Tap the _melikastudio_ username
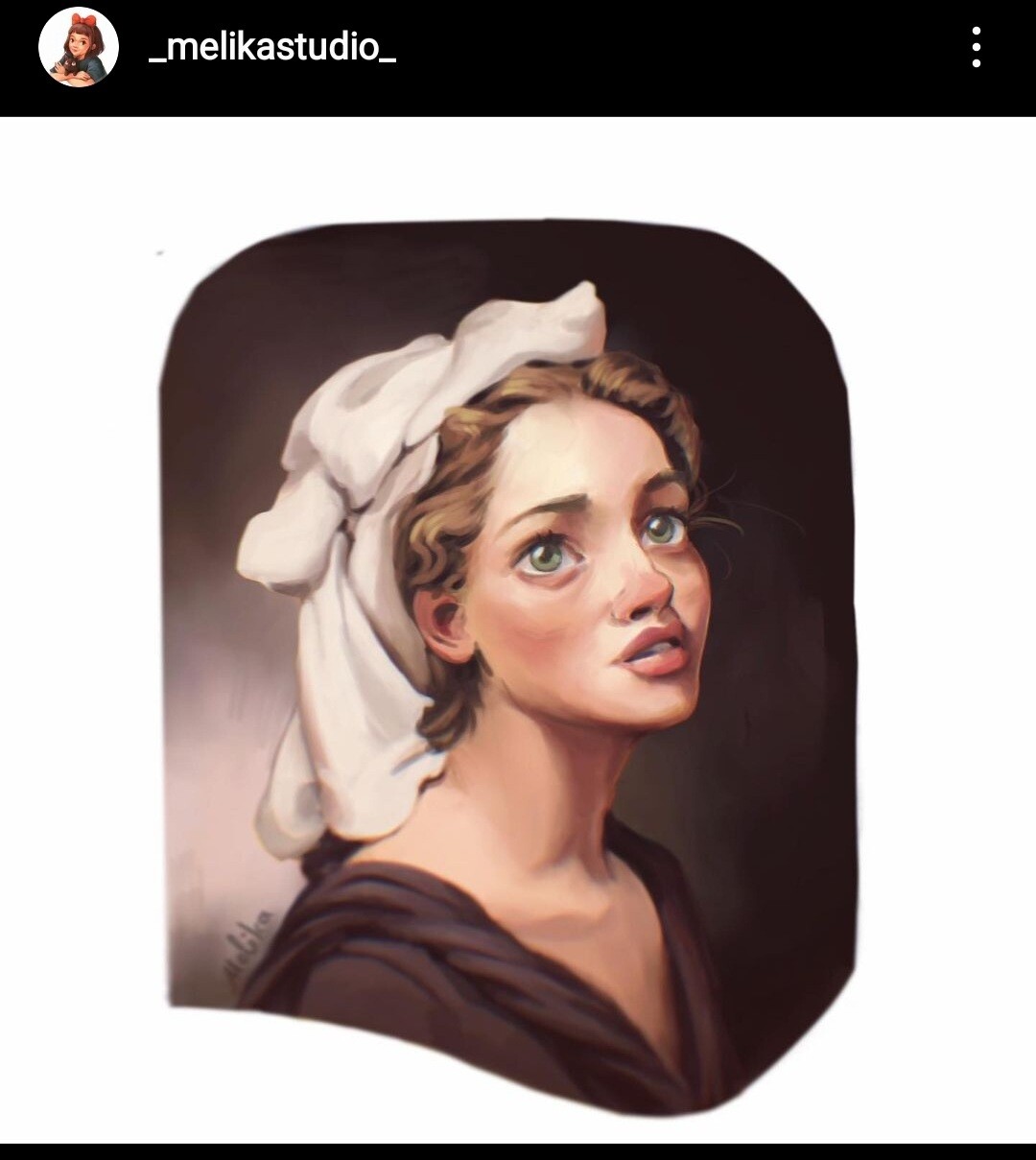1036x1160 pixels. click(272, 47)
